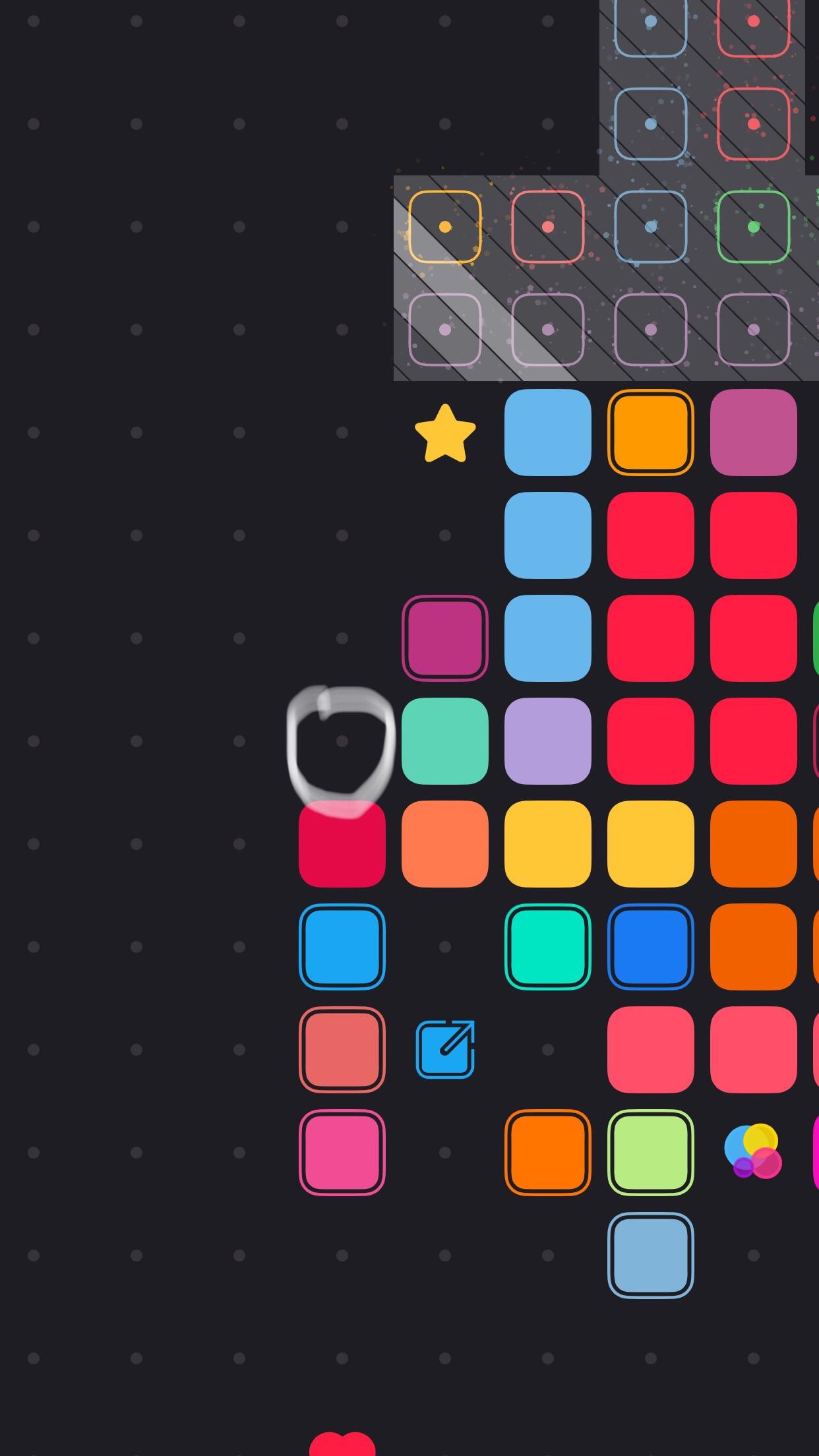Open the outlined orange square beside the star row
819x1456 pixels.
(x=651, y=433)
